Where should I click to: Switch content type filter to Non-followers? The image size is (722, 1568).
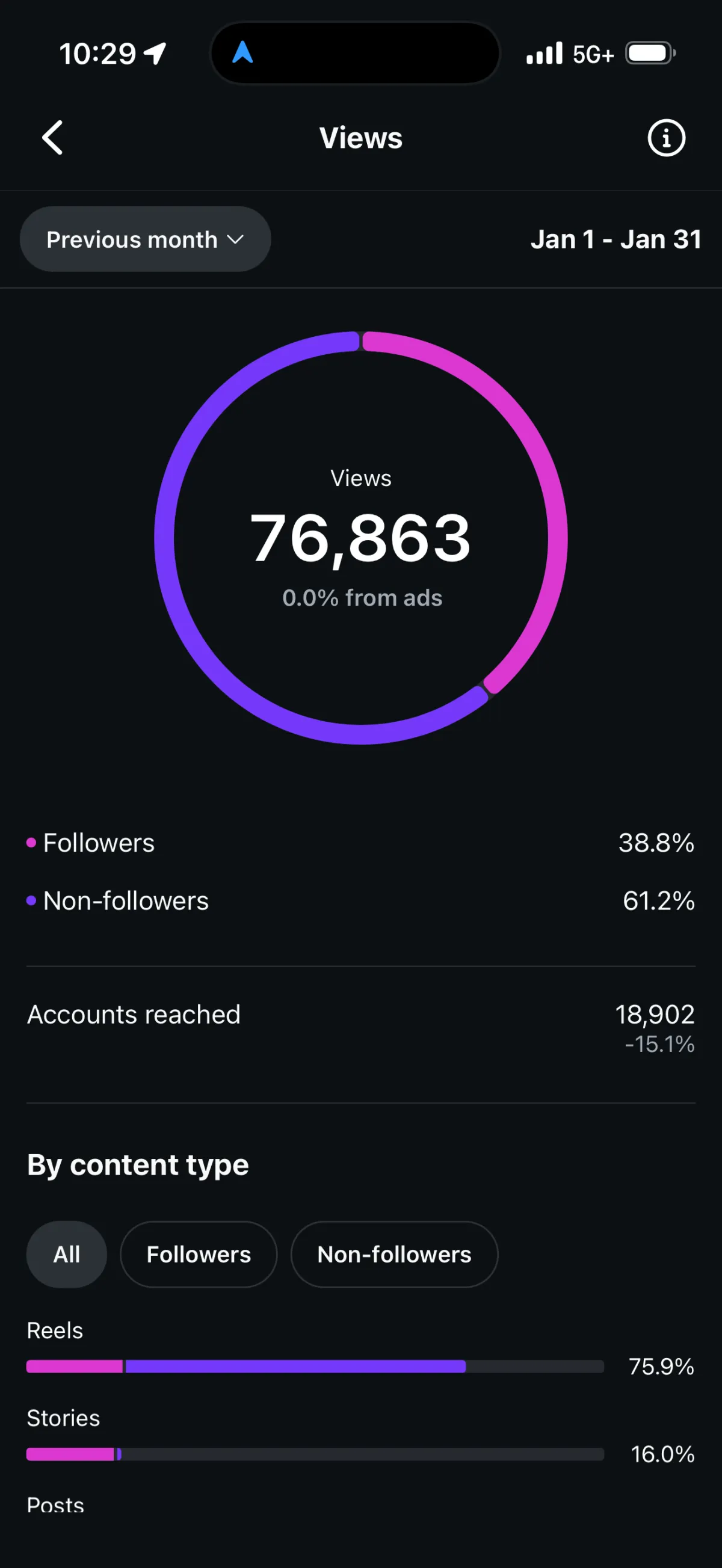tap(394, 1255)
